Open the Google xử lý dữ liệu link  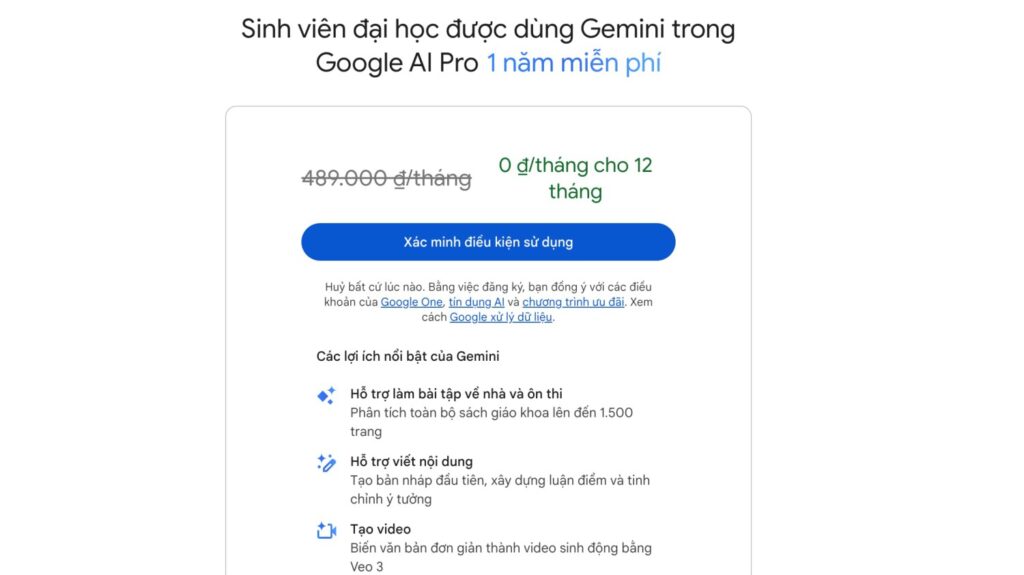tap(500, 317)
